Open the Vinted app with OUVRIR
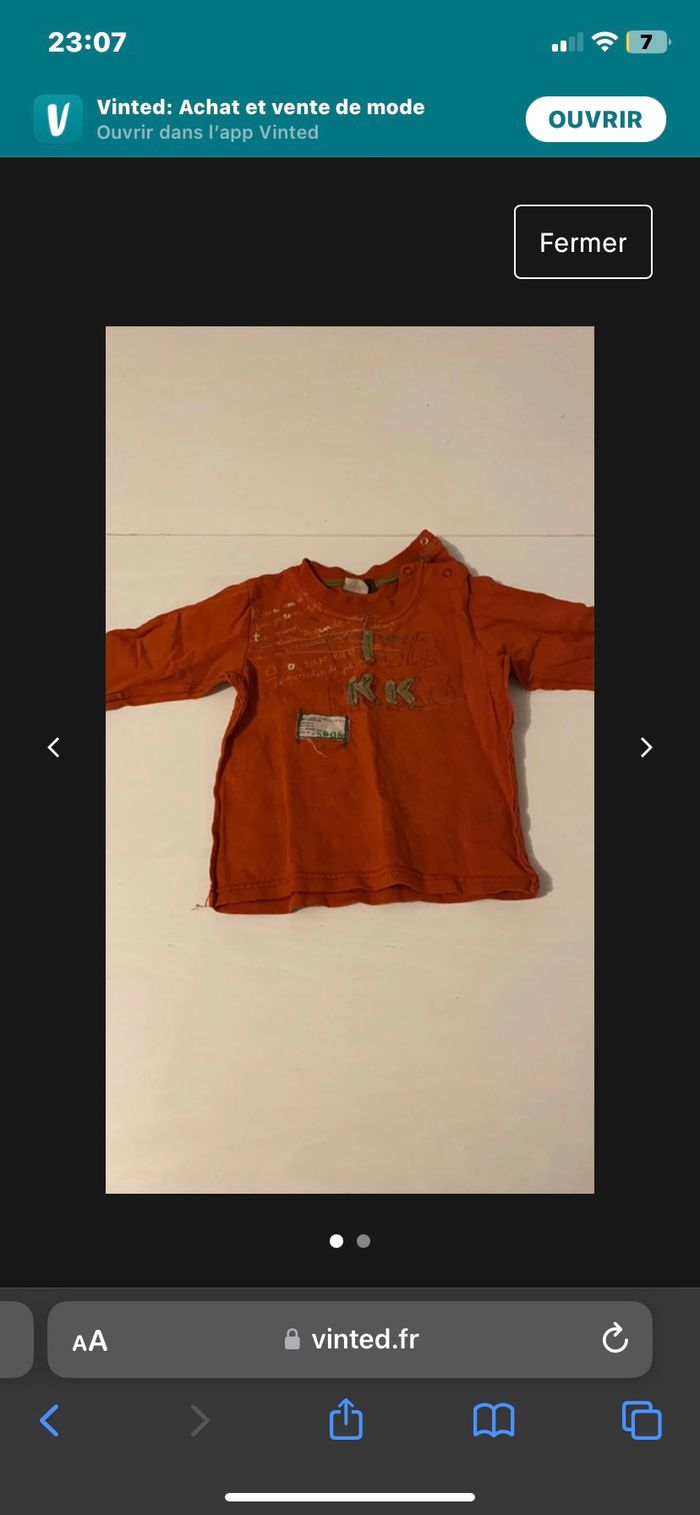 click(x=595, y=120)
